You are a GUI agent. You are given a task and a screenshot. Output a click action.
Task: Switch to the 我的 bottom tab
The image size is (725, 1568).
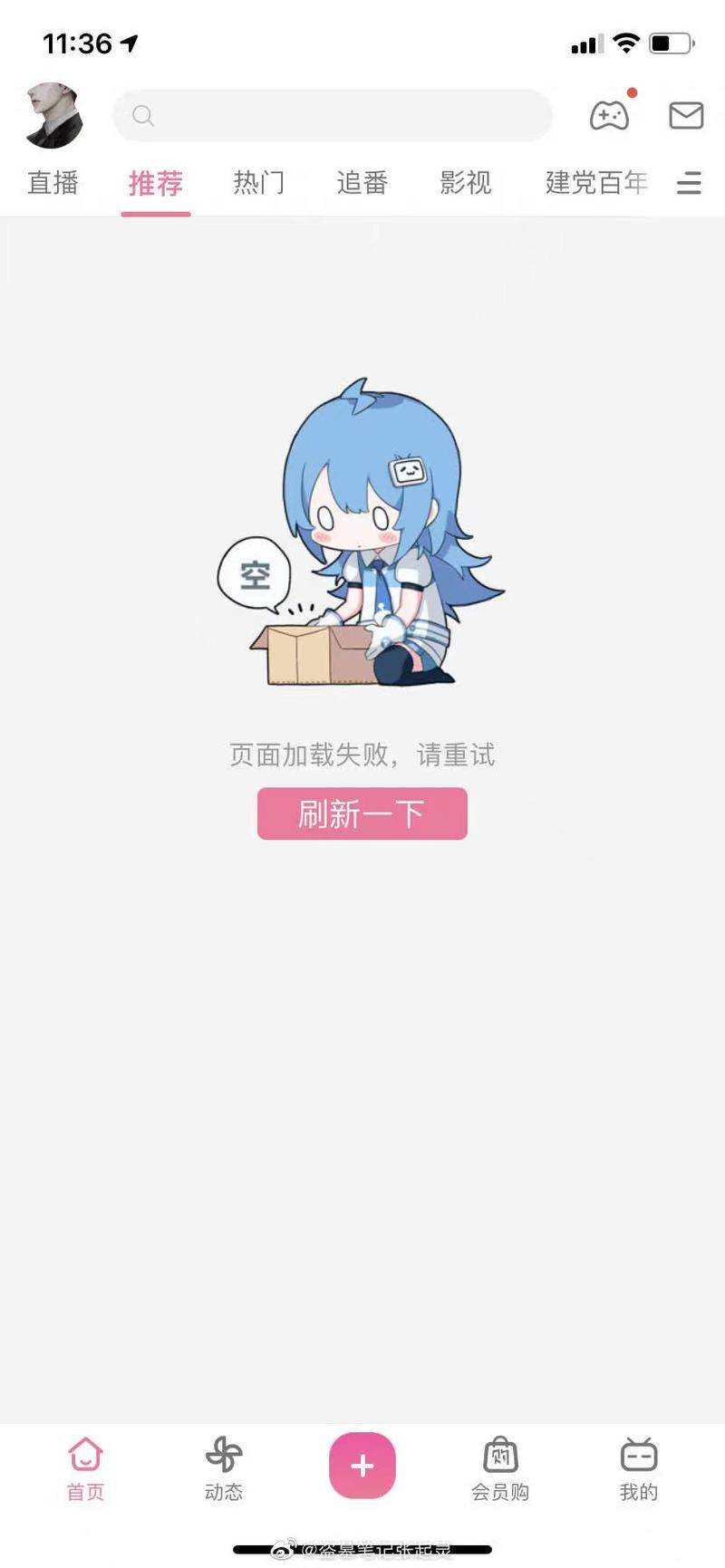[639, 1469]
